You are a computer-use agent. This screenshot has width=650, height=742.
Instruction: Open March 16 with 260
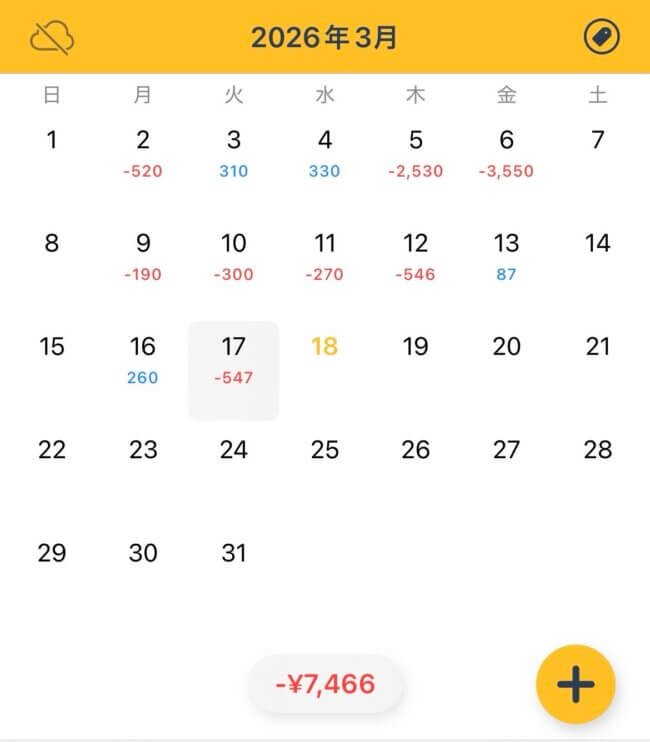143,358
